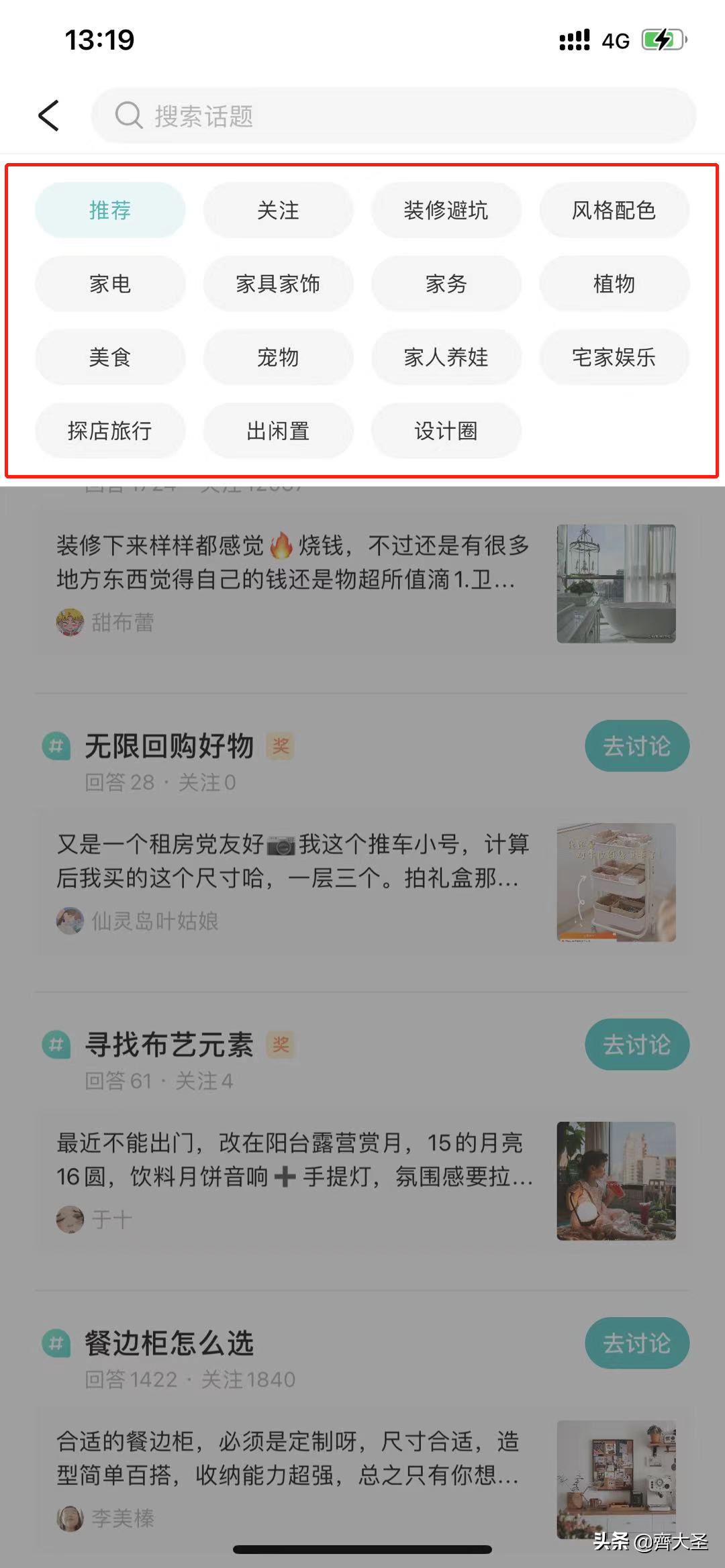Select the 探店旅行 category
The image size is (725, 1568).
tap(110, 431)
